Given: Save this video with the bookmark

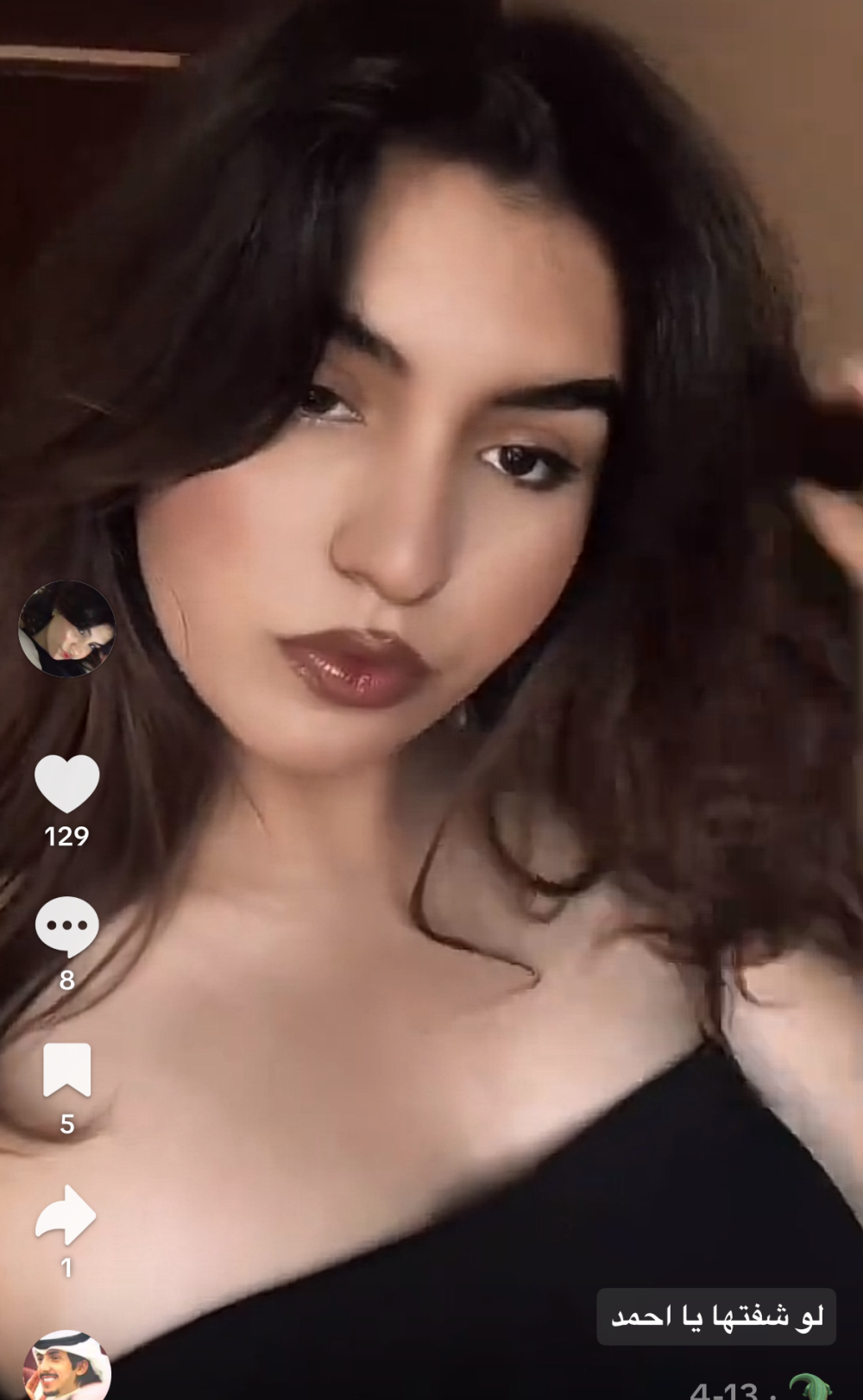Looking at the screenshot, I should tap(67, 1070).
